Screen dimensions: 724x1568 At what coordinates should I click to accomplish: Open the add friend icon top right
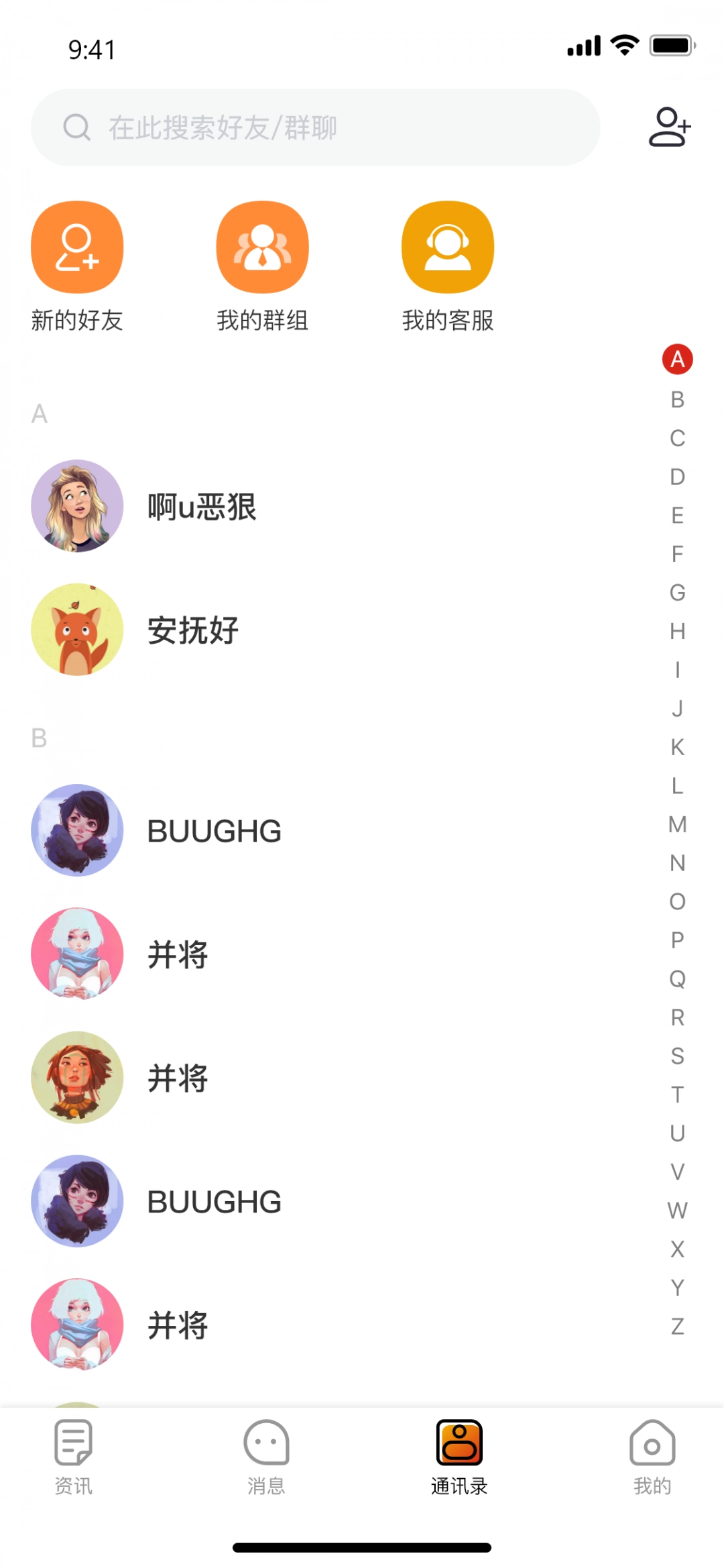669,127
